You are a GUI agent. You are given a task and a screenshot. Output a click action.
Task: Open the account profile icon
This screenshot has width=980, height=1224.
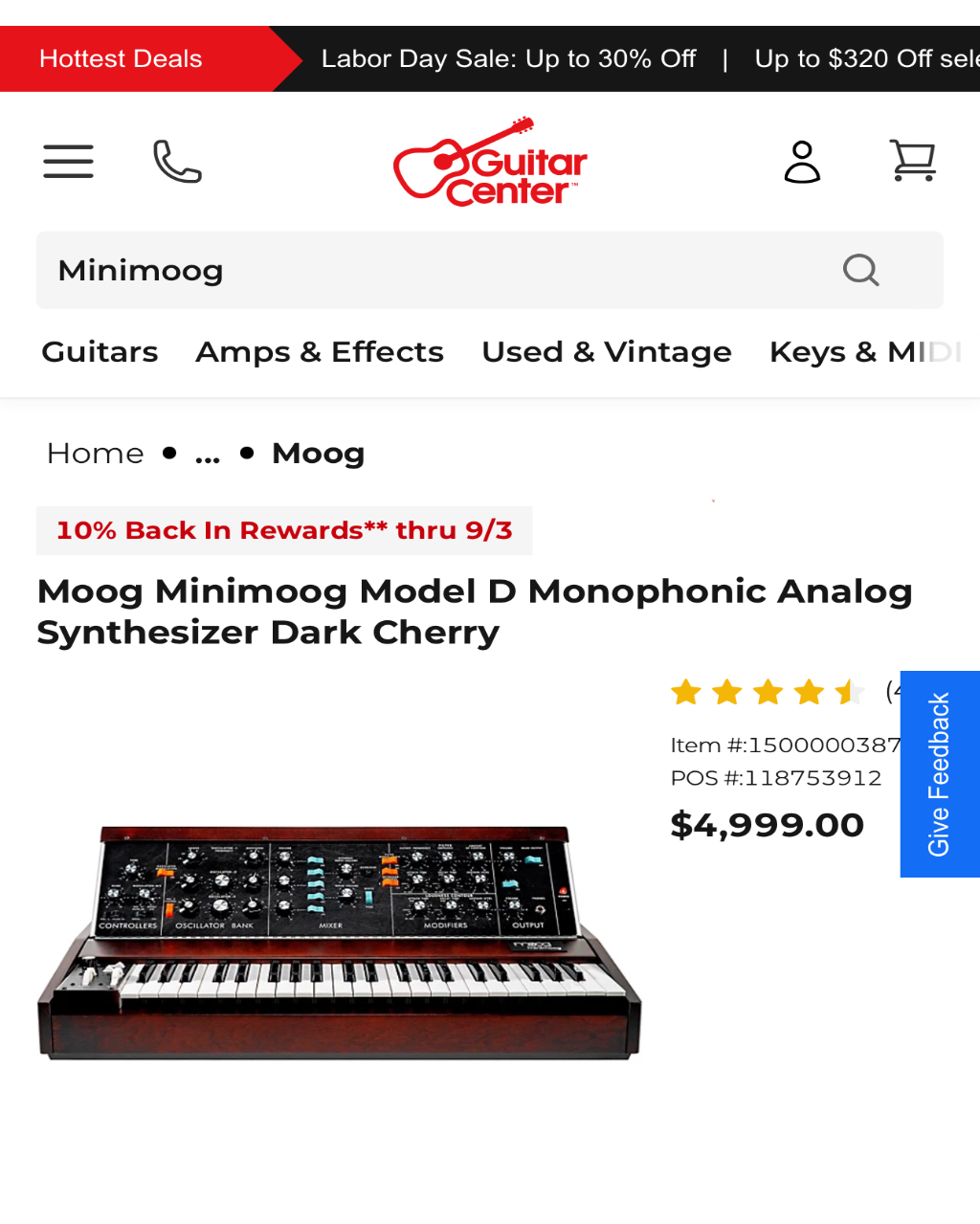[802, 161]
